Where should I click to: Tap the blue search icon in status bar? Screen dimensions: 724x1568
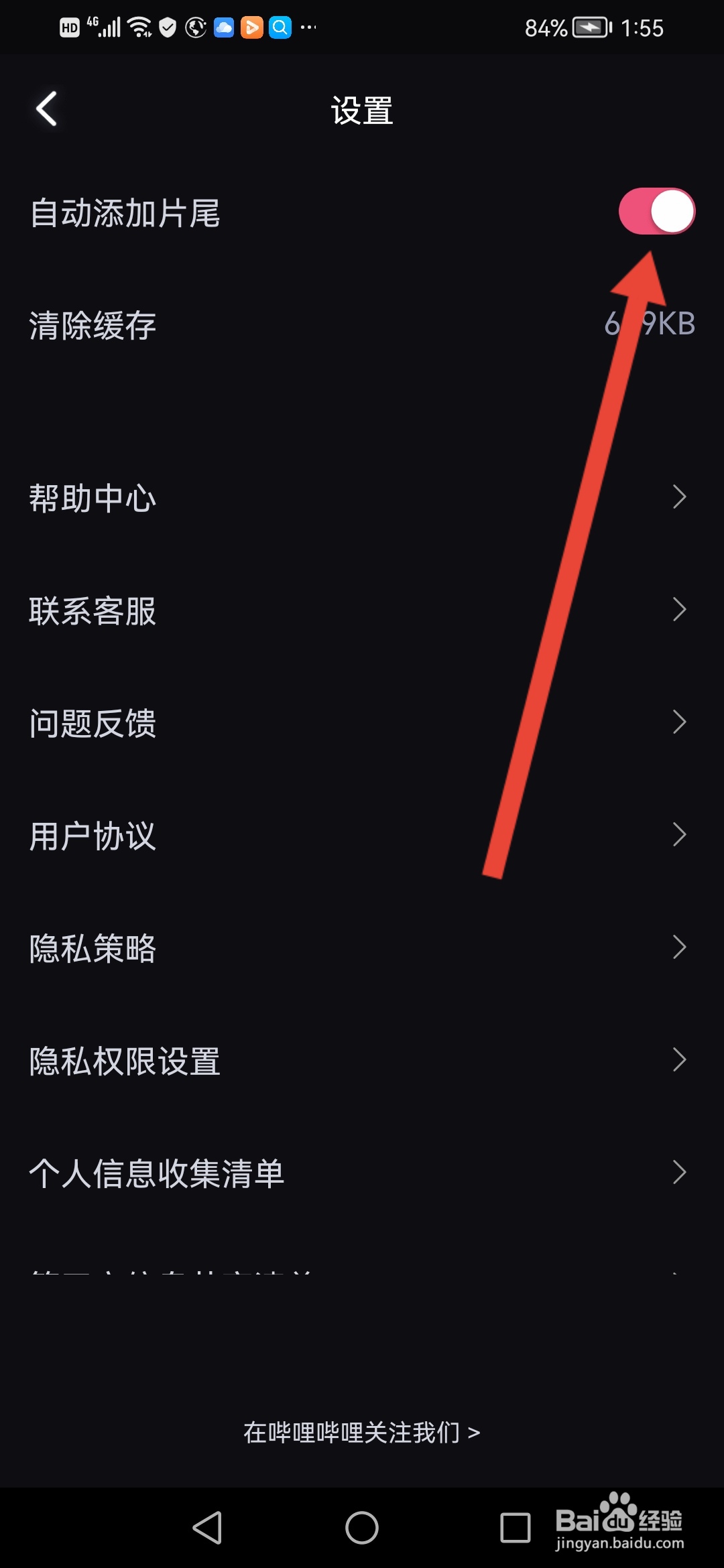(281, 27)
